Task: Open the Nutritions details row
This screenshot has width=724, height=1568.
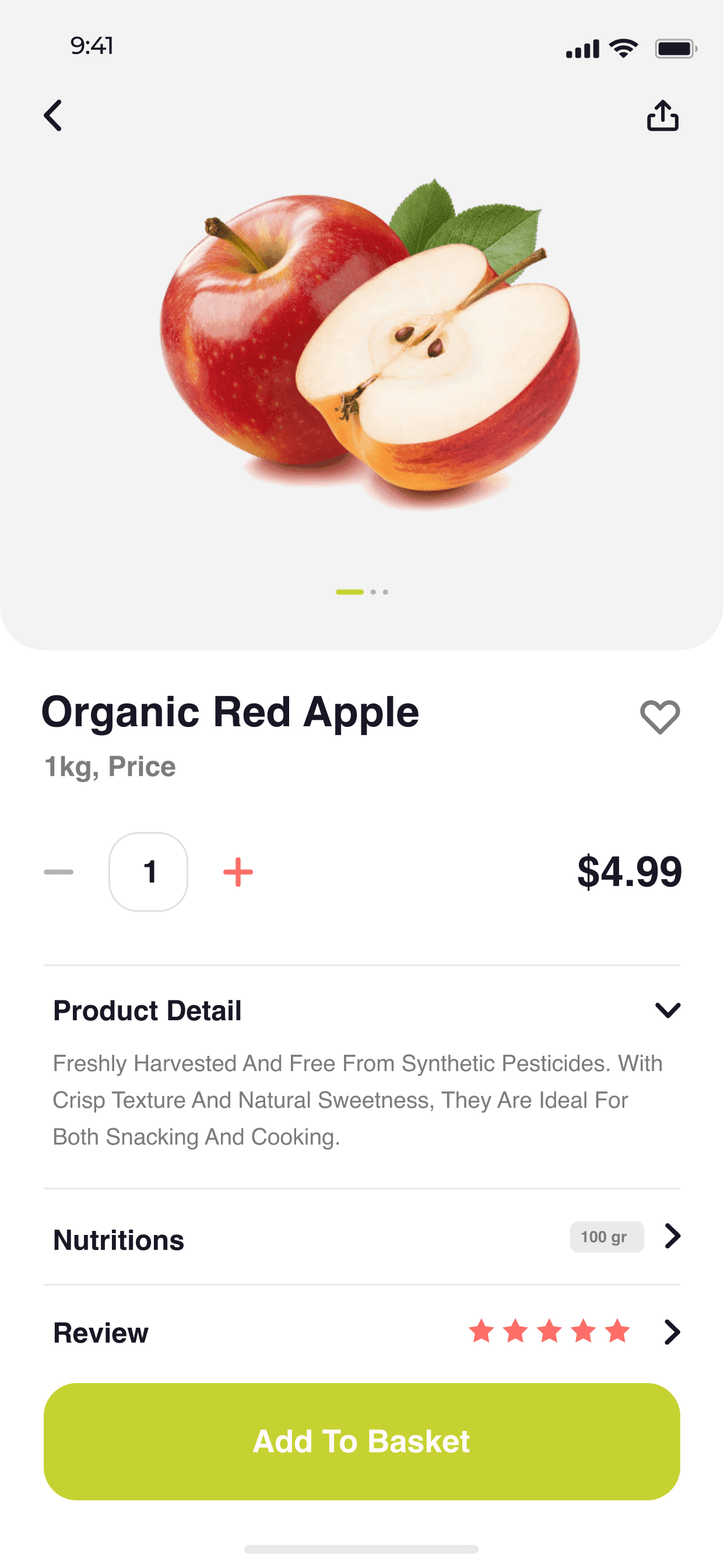Action: point(672,1237)
